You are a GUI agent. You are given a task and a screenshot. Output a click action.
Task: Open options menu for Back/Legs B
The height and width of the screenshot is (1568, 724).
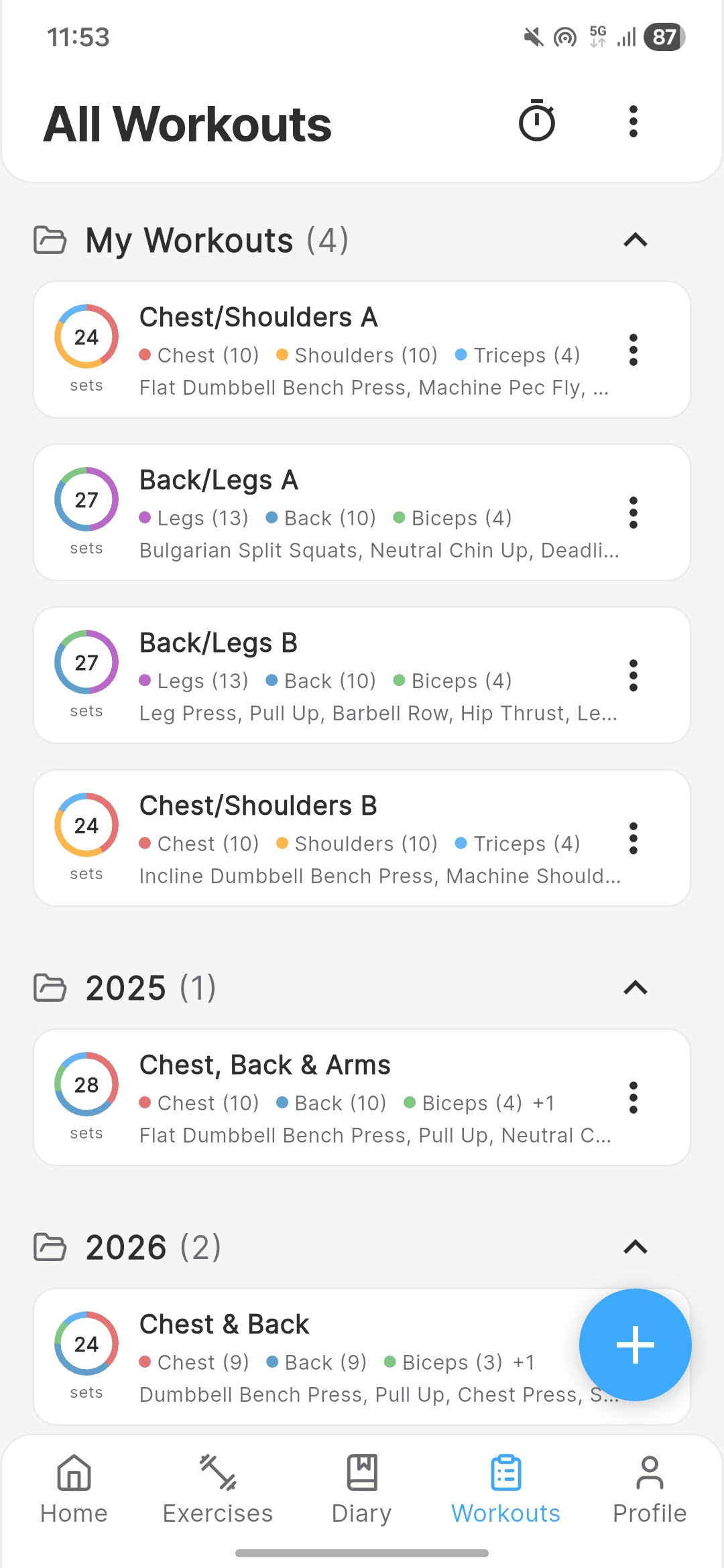coord(633,677)
